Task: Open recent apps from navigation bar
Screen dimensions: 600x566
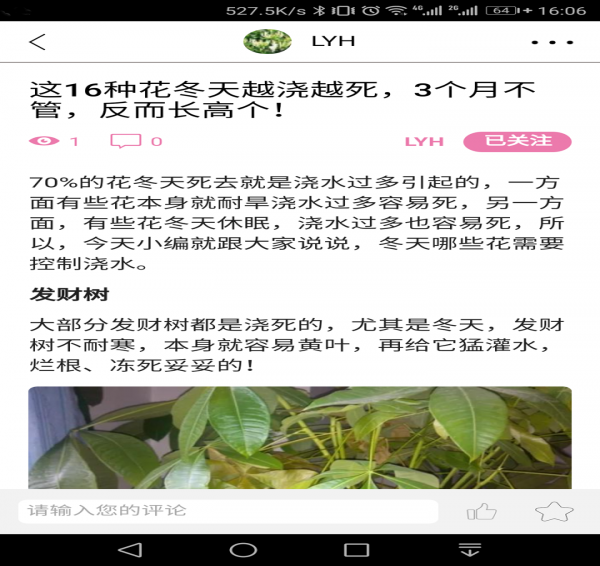Action: click(x=356, y=550)
